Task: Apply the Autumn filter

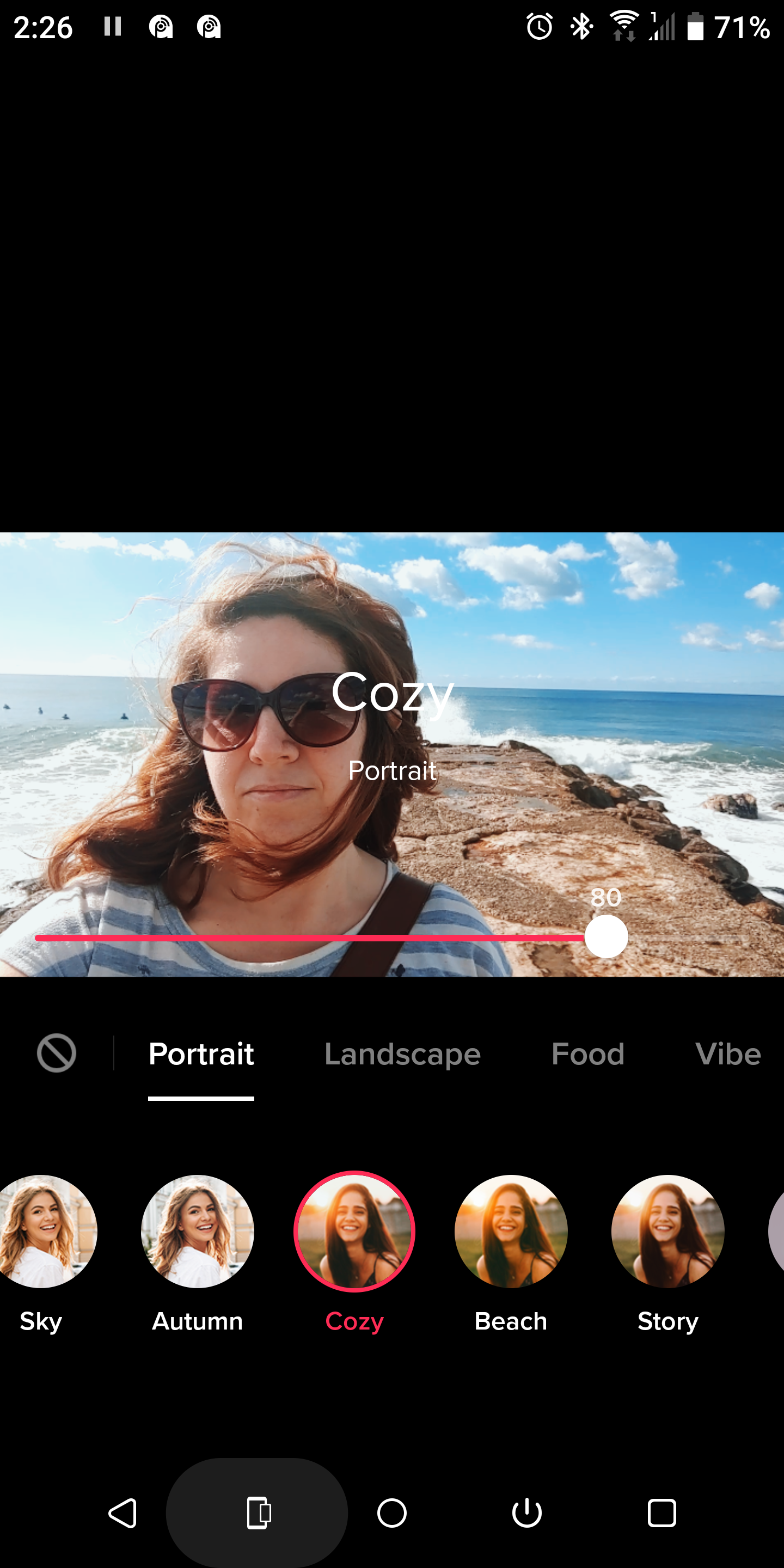Action: [197, 1232]
